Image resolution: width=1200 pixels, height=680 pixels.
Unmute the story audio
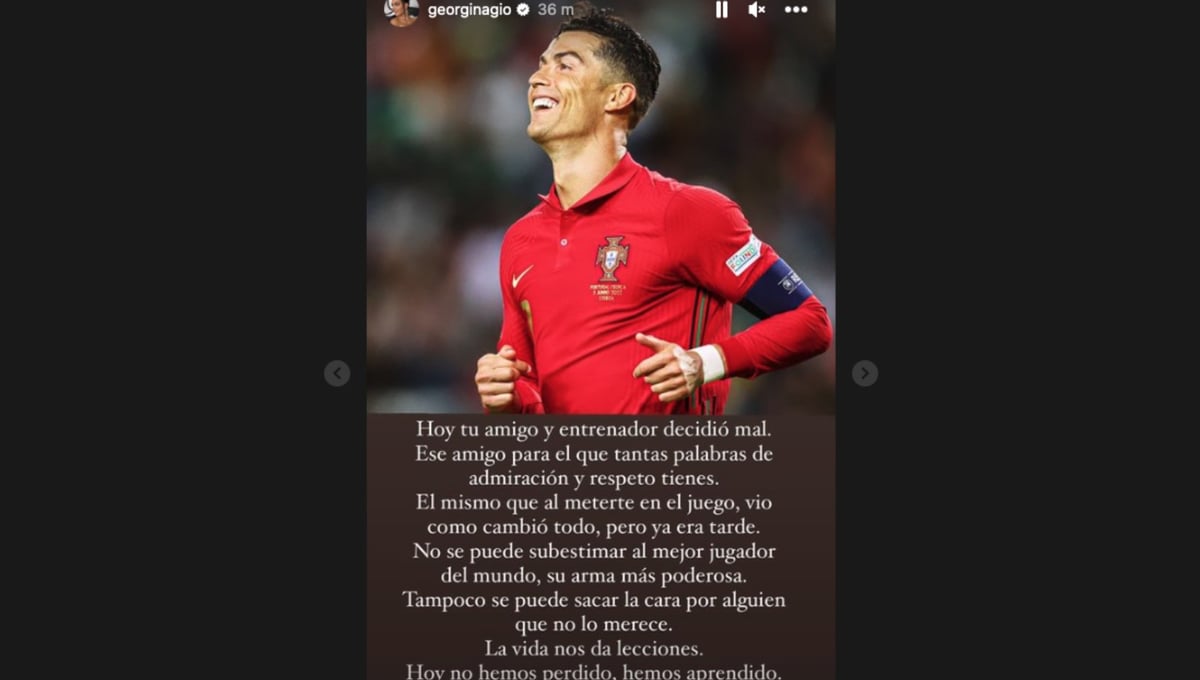click(x=757, y=10)
